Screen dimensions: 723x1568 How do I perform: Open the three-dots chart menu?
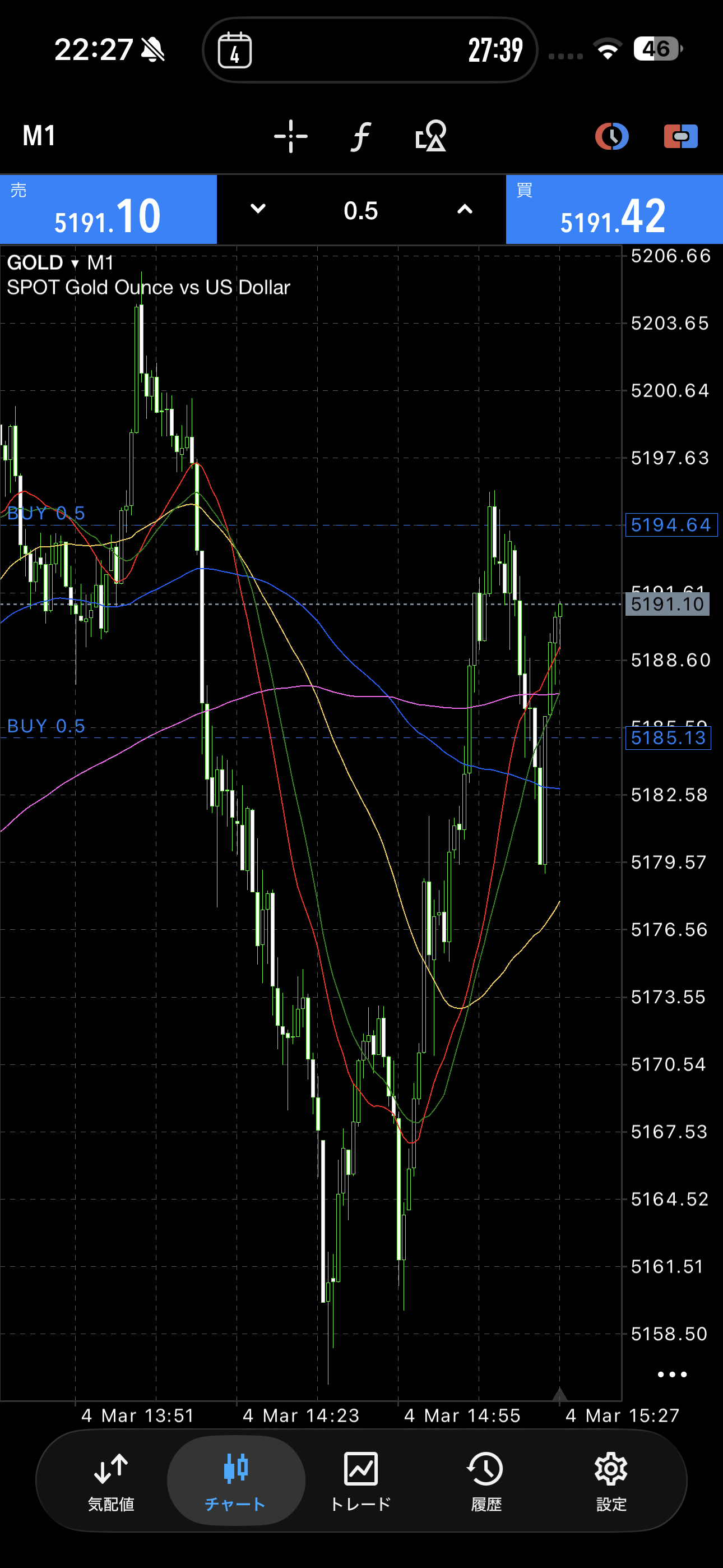coord(672,1375)
